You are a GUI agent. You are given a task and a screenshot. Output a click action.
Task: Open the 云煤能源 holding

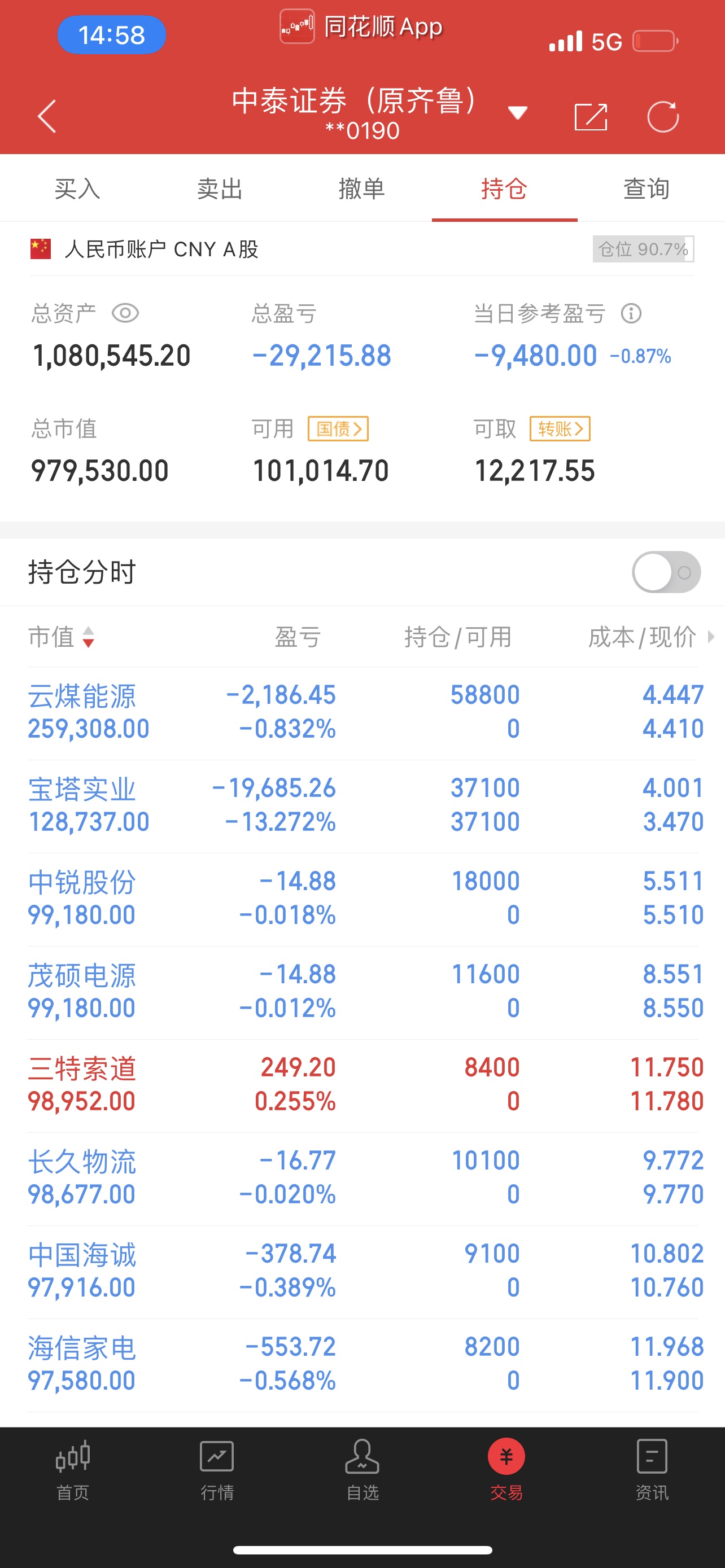click(362, 713)
